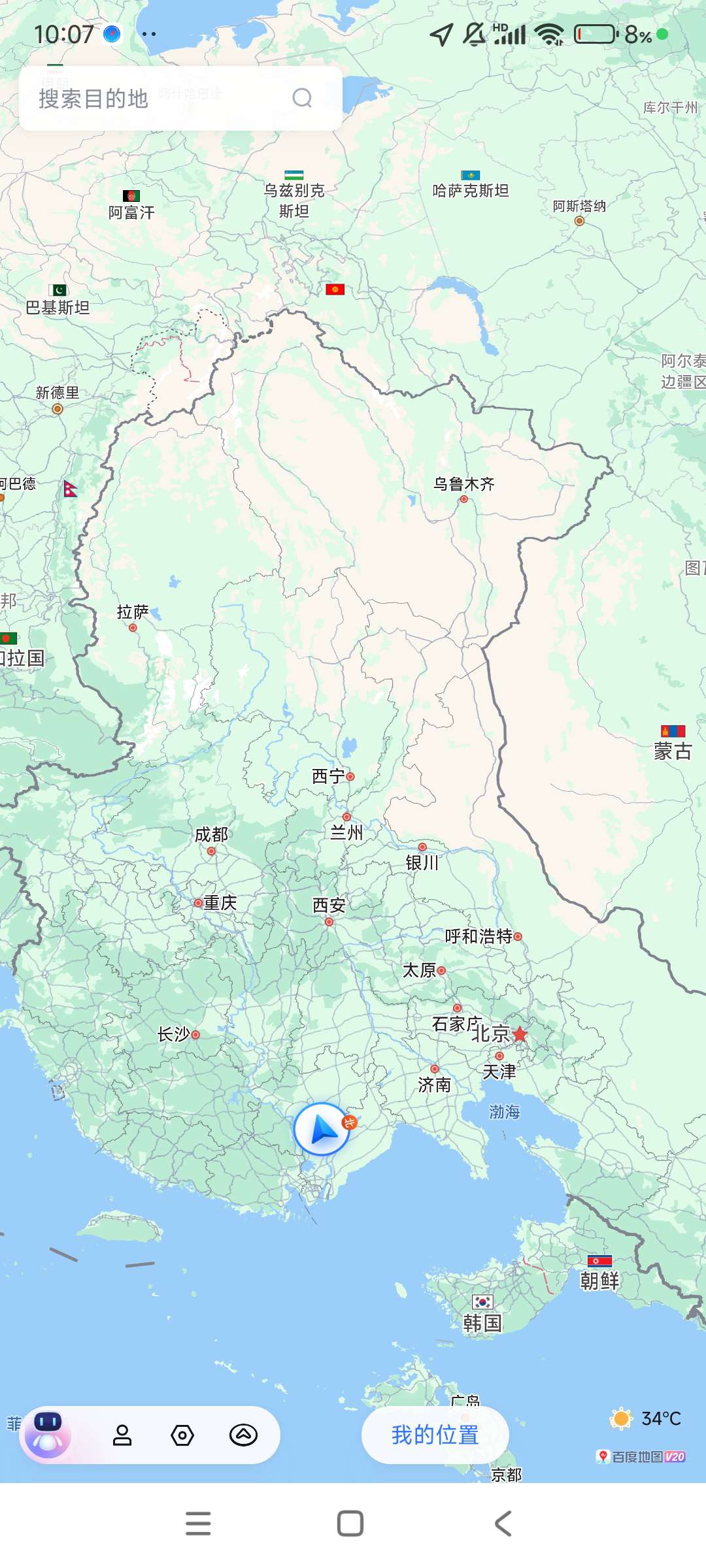Go back using system back button
The height and width of the screenshot is (1568, 706).
502,1524
